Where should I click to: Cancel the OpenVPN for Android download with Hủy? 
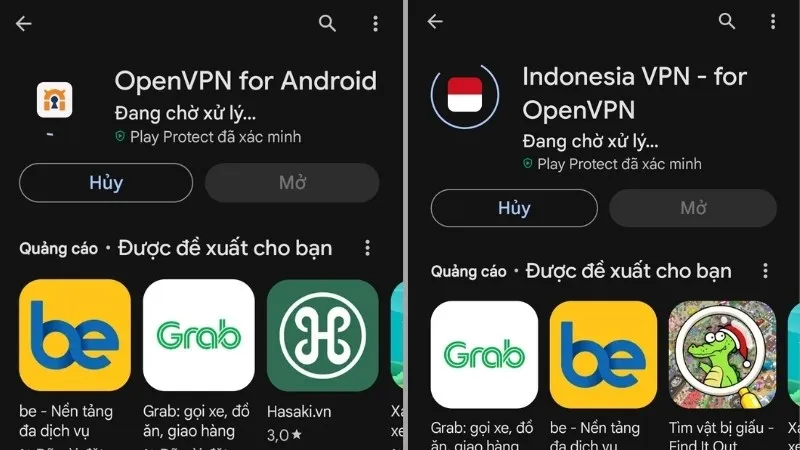[x=106, y=183]
